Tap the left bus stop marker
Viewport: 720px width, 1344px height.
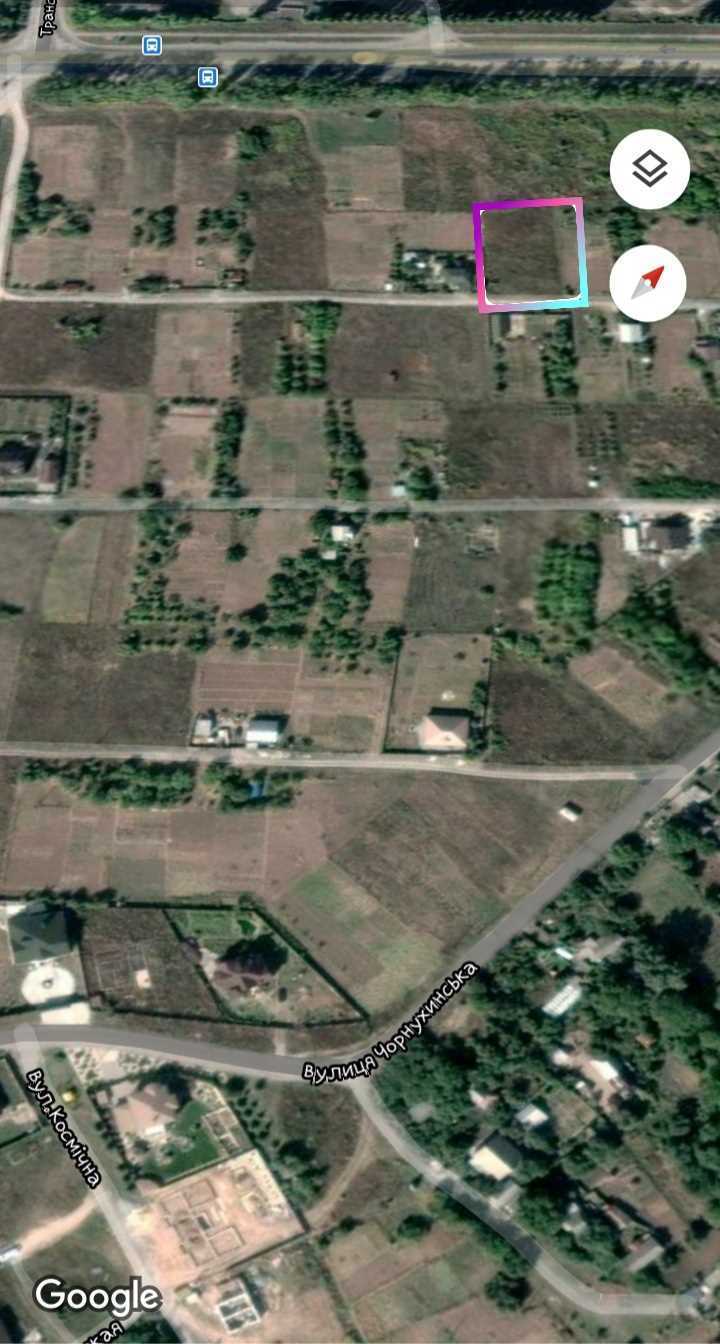point(151,45)
